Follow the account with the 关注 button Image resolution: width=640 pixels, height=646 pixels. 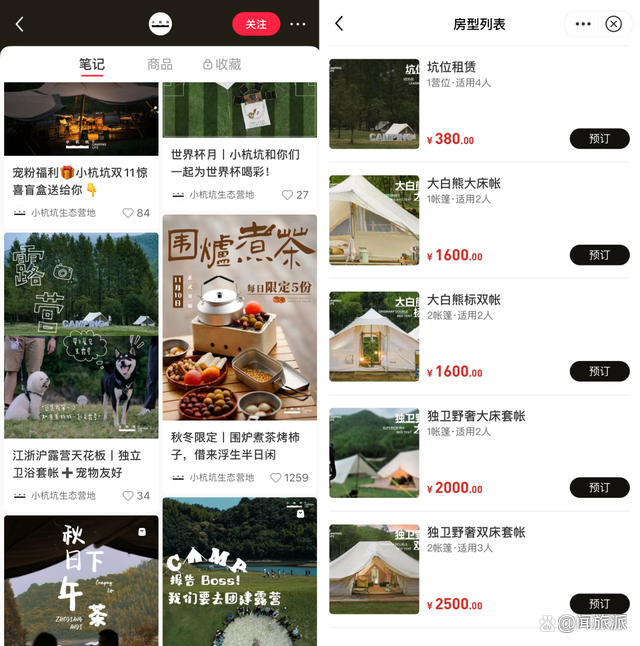click(x=256, y=24)
